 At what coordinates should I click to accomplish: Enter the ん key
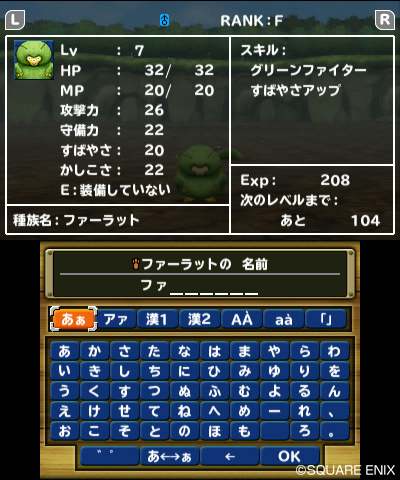click(334, 391)
